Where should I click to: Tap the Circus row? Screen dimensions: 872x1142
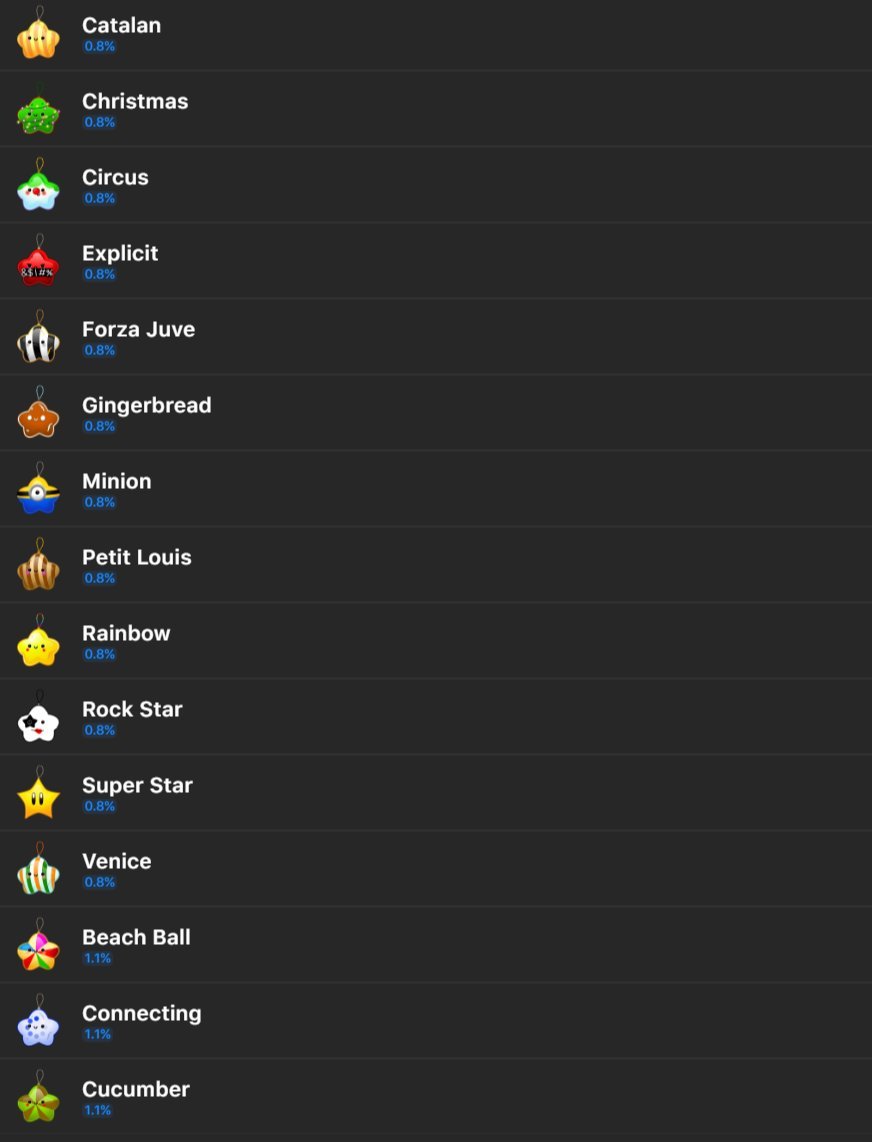pyautogui.click(x=115, y=185)
